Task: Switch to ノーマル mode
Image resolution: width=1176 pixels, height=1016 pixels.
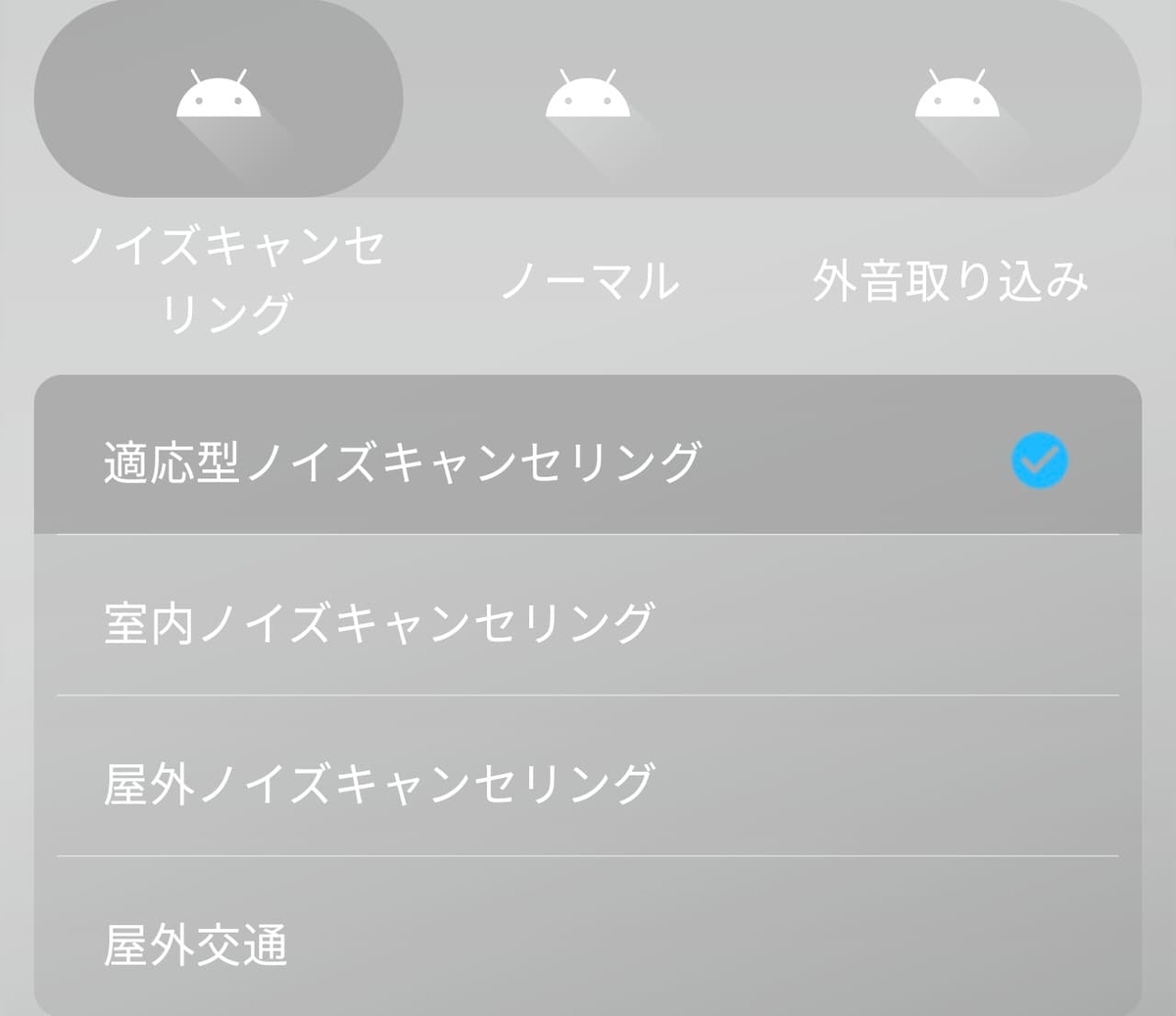Action: [587, 99]
